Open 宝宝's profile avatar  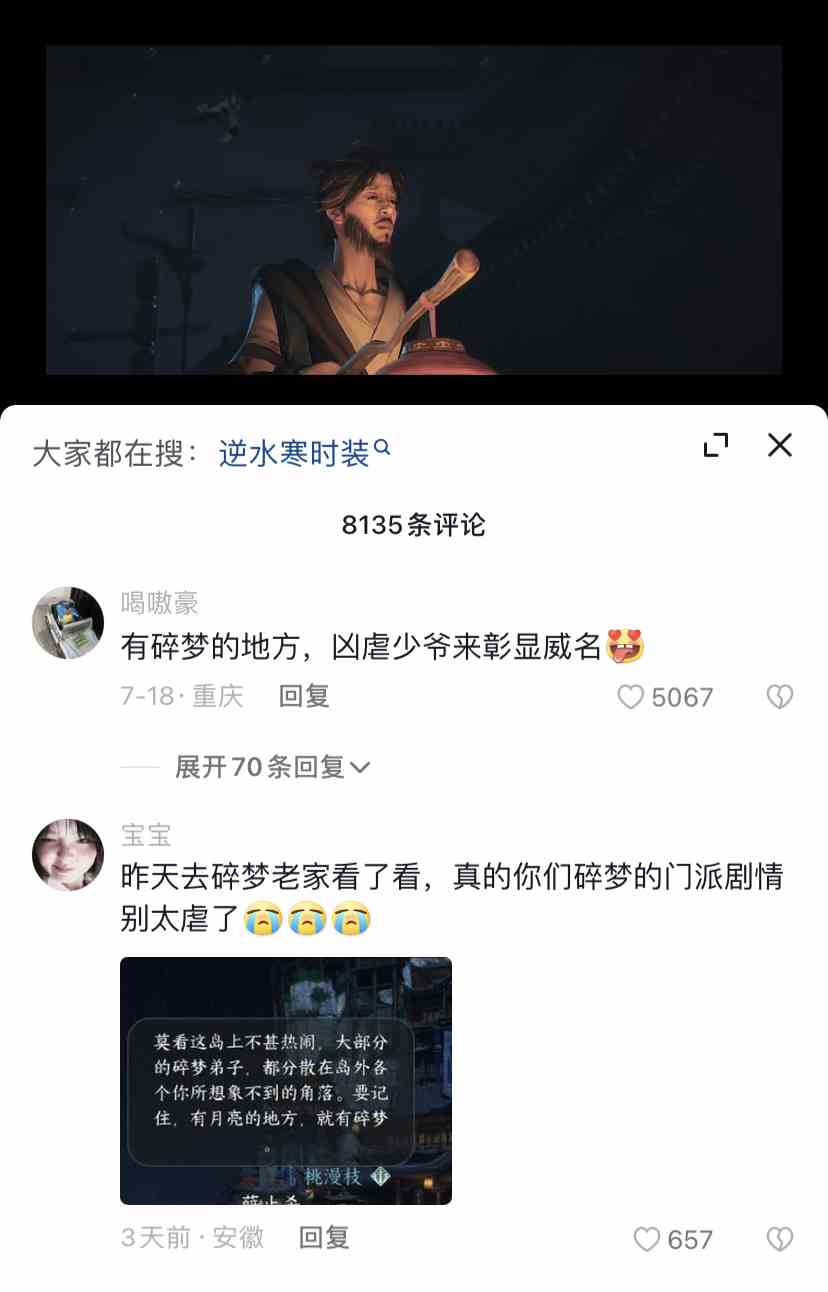click(x=68, y=855)
